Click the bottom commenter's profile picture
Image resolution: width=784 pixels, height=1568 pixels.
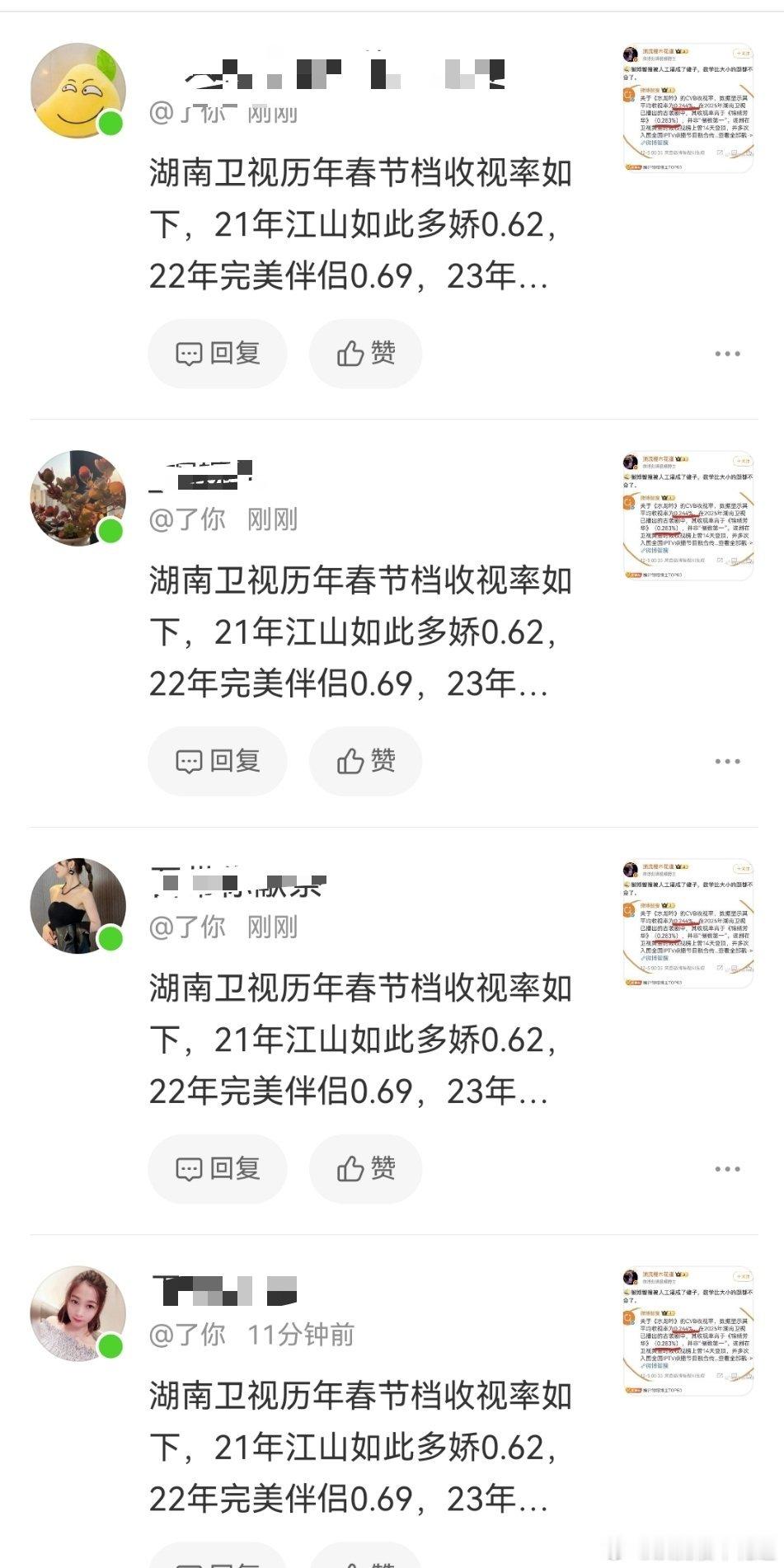[x=77, y=1311]
